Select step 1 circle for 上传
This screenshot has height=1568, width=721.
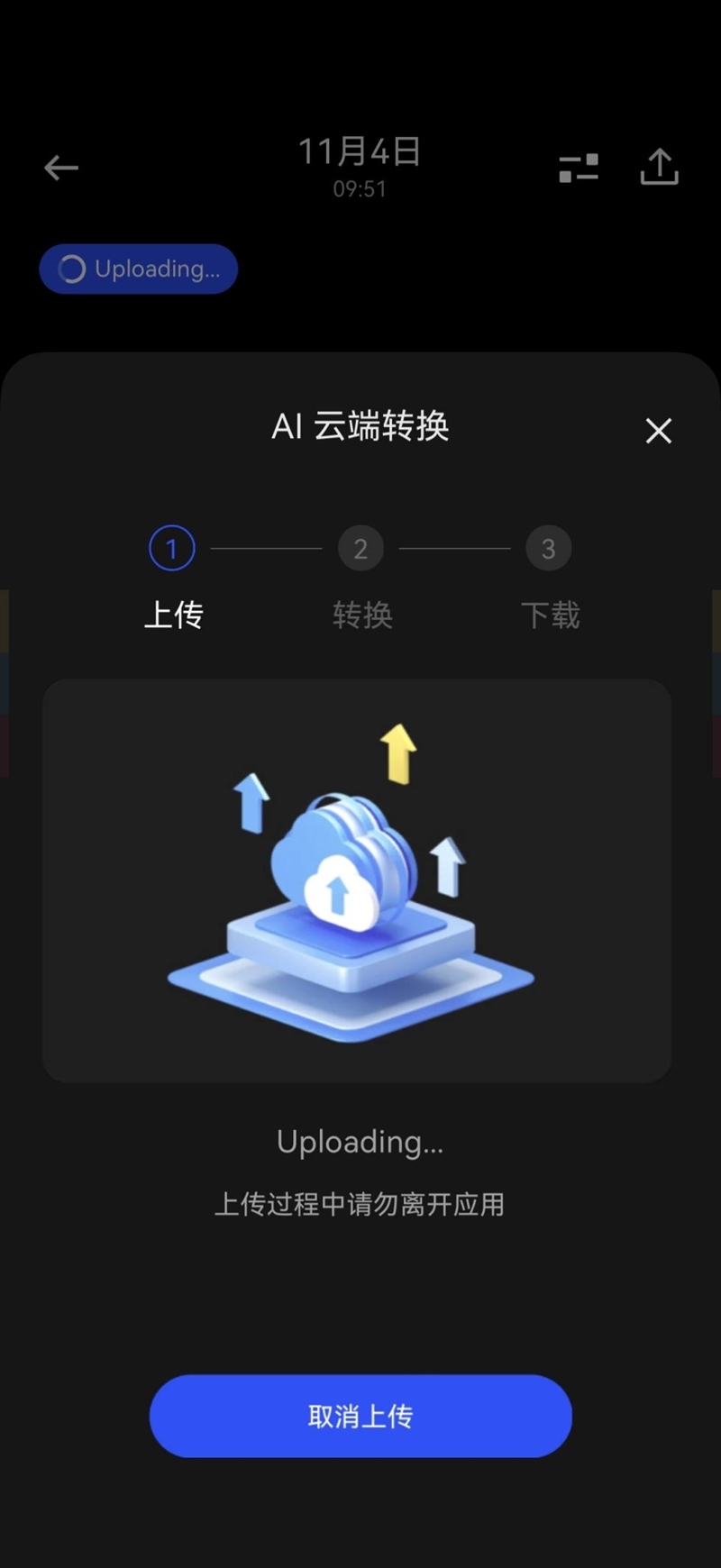tap(170, 547)
